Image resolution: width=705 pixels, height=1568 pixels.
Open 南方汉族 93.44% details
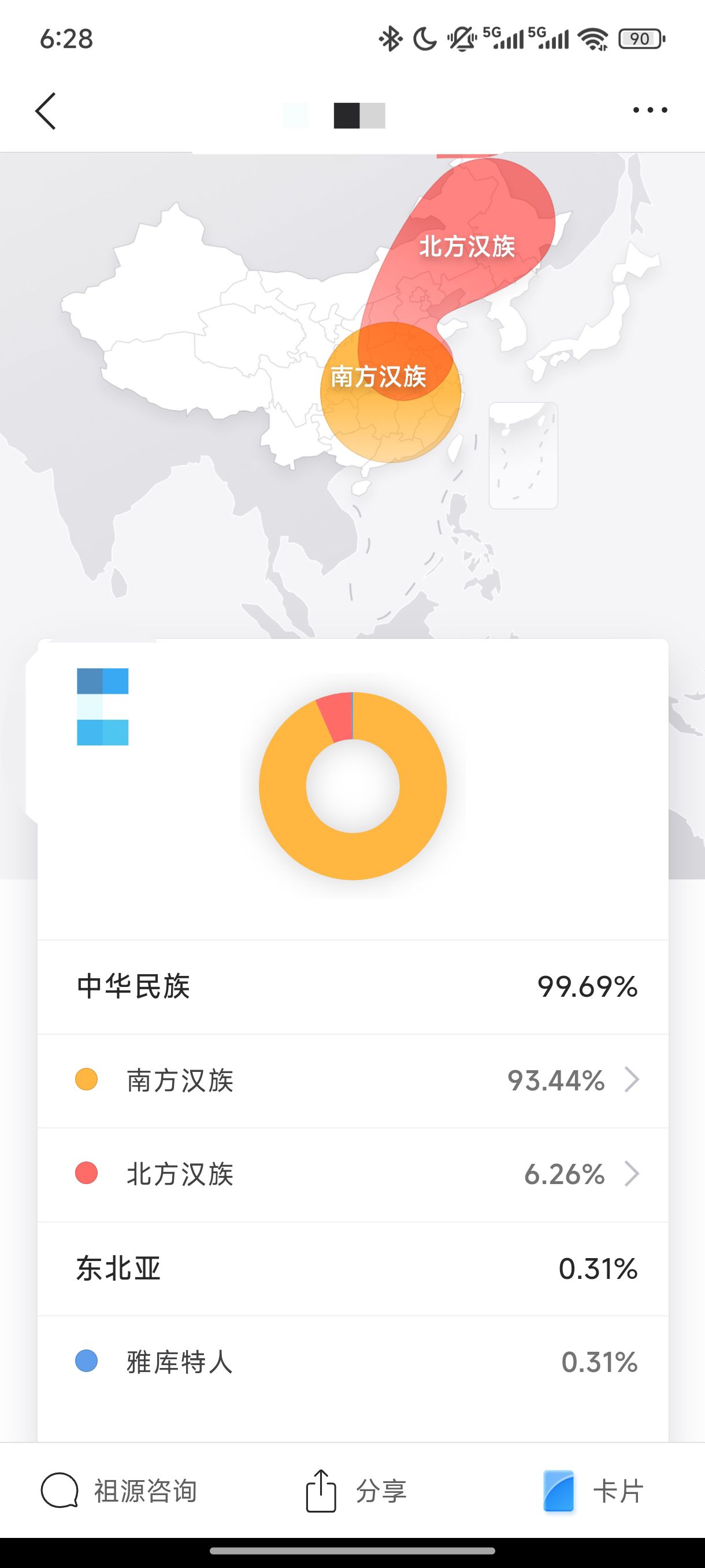[x=353, y=1081]
